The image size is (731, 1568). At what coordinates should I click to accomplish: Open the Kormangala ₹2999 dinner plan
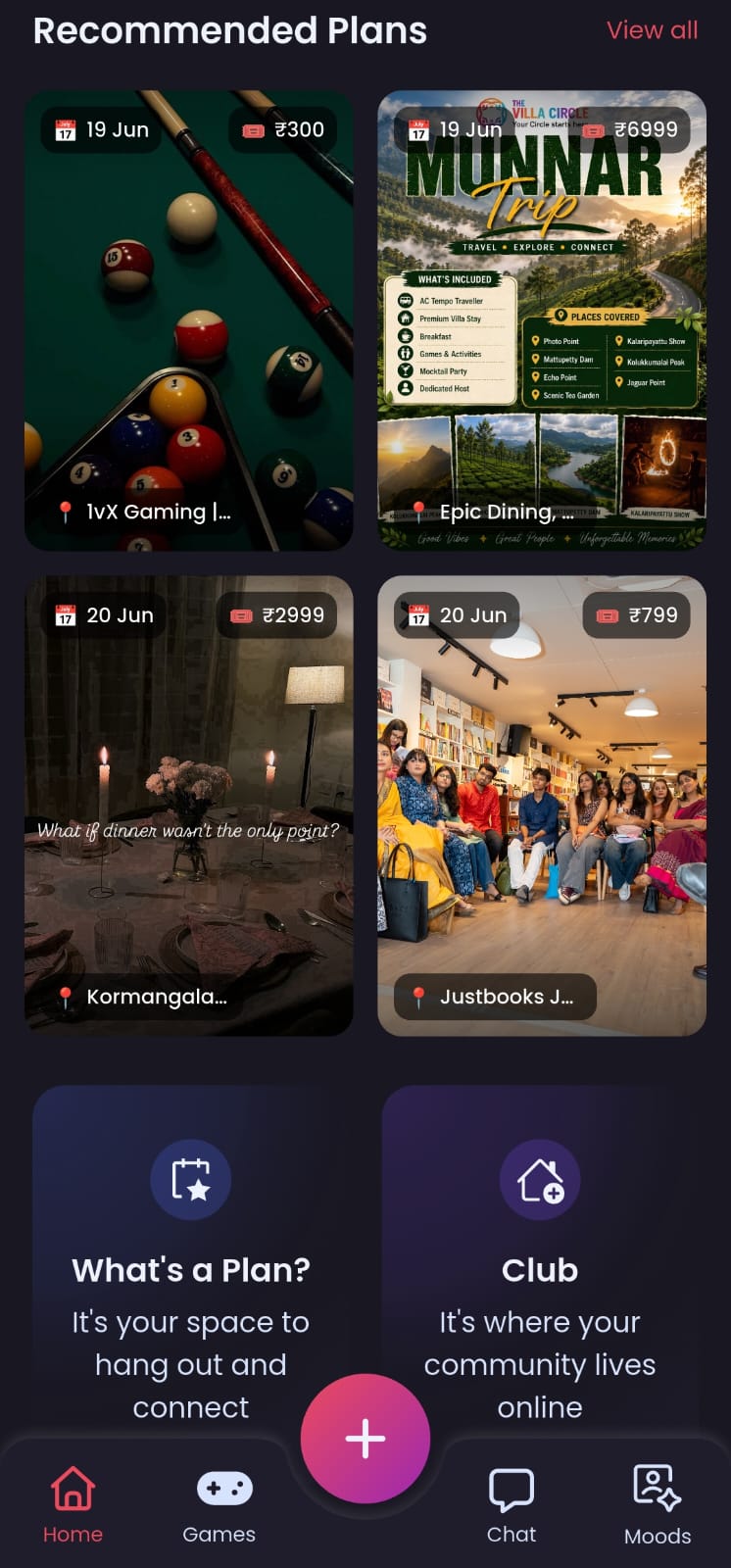pyautogui.click(x=189, y=806)
